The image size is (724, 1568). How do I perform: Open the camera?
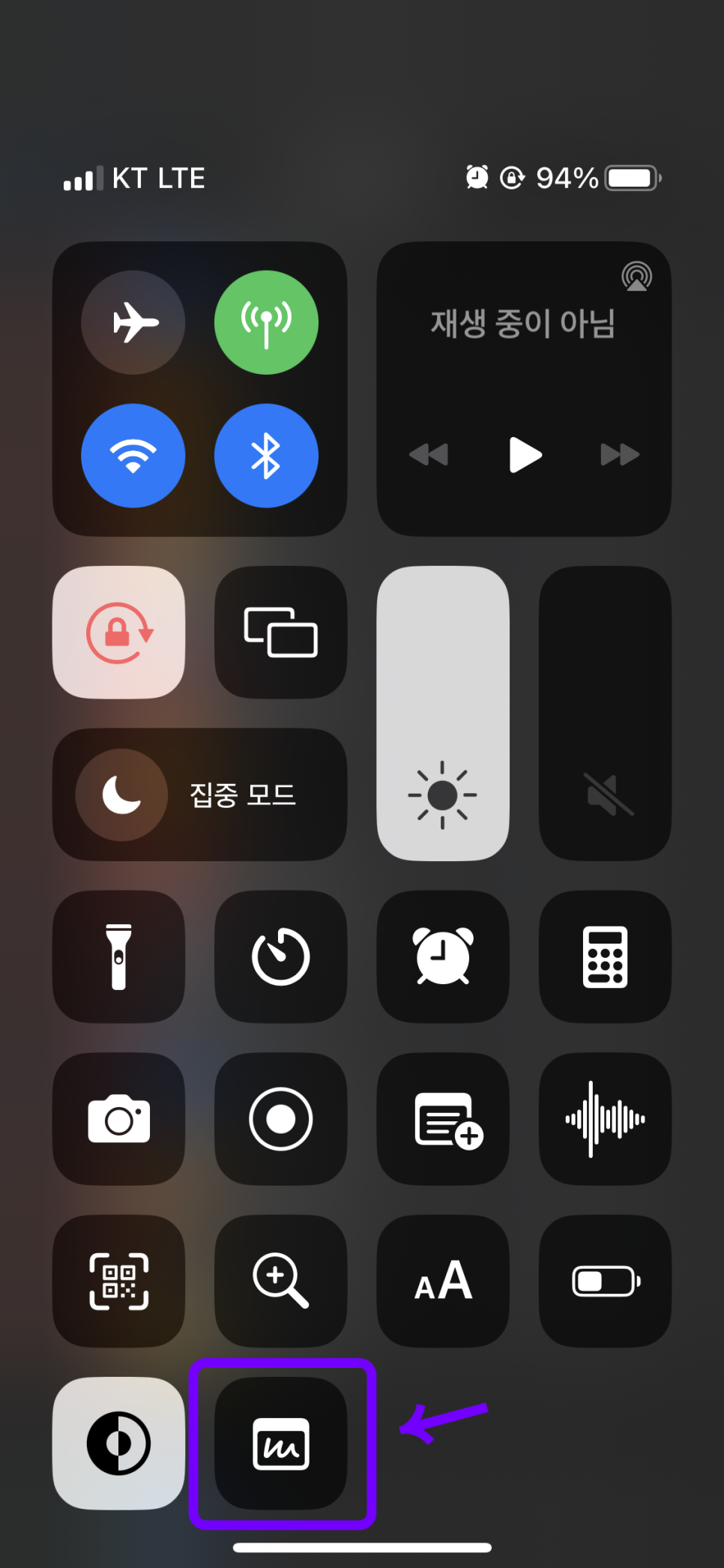[119, 1119]
